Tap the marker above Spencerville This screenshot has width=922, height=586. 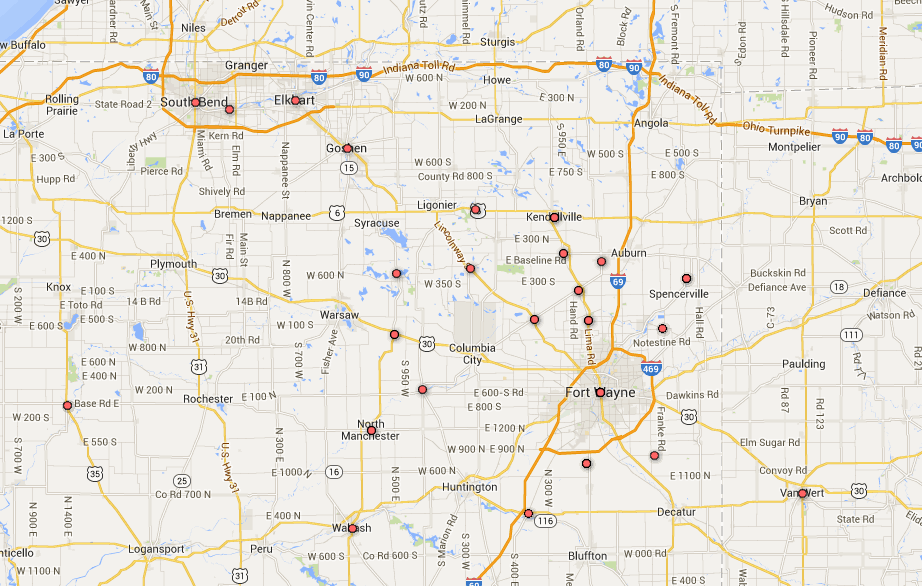pyautogui.click(x=686, y=278)
